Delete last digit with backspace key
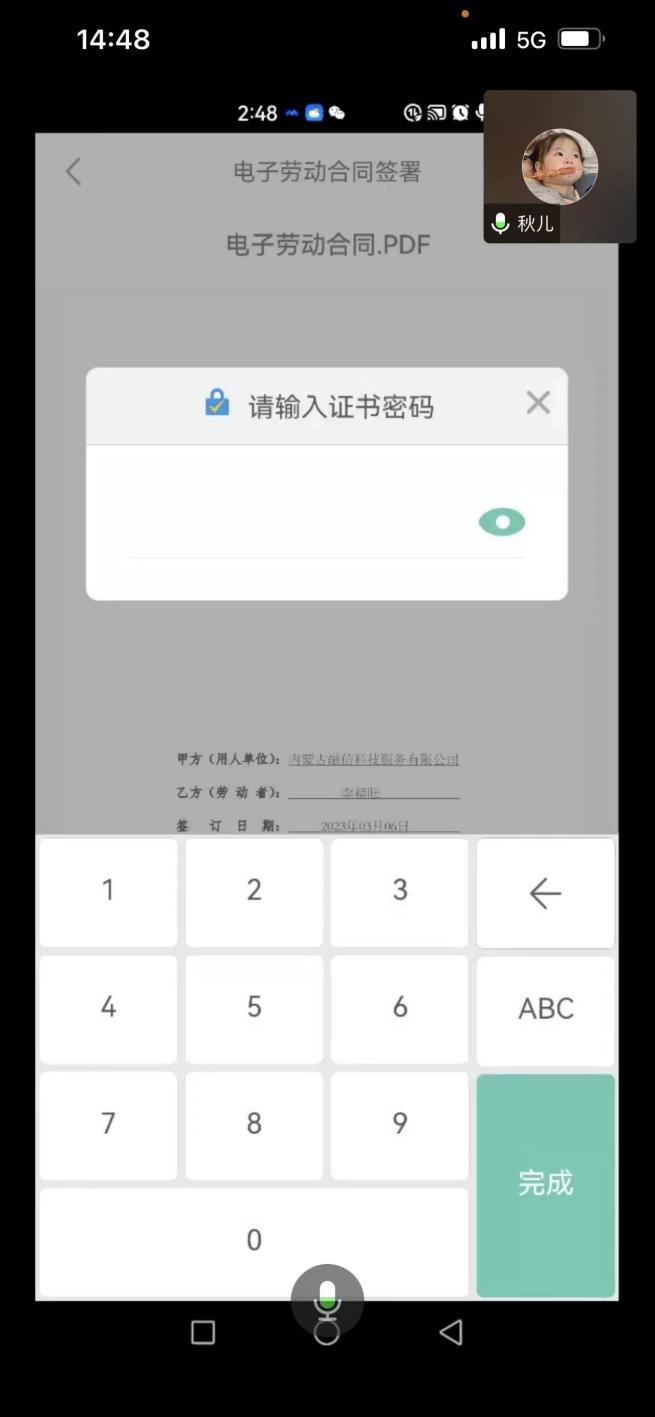 coord(545,892)
